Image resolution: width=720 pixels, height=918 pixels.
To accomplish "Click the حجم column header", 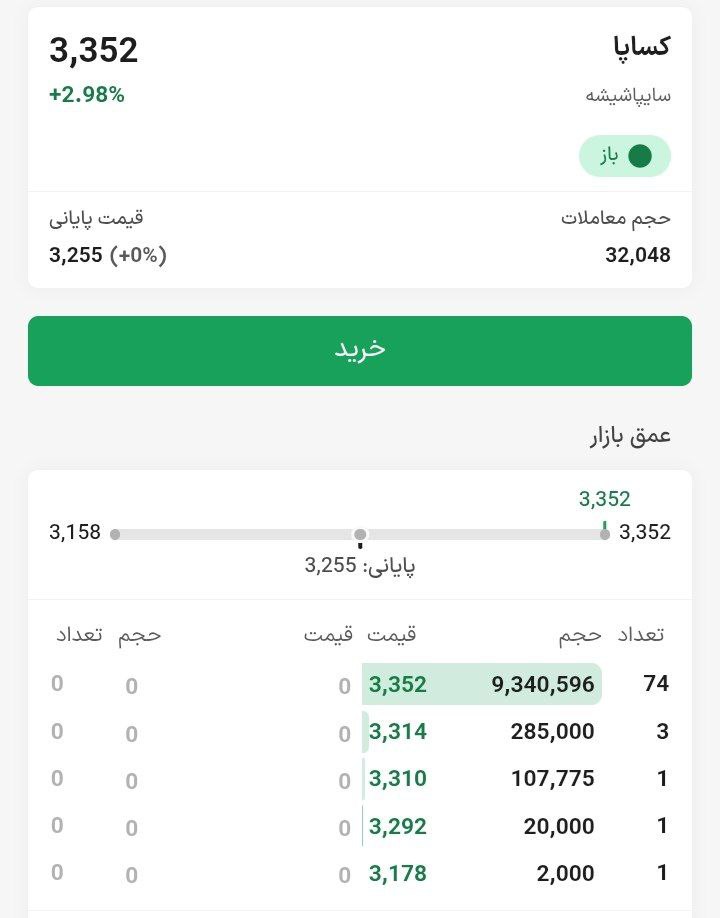I will coord(582,633).
